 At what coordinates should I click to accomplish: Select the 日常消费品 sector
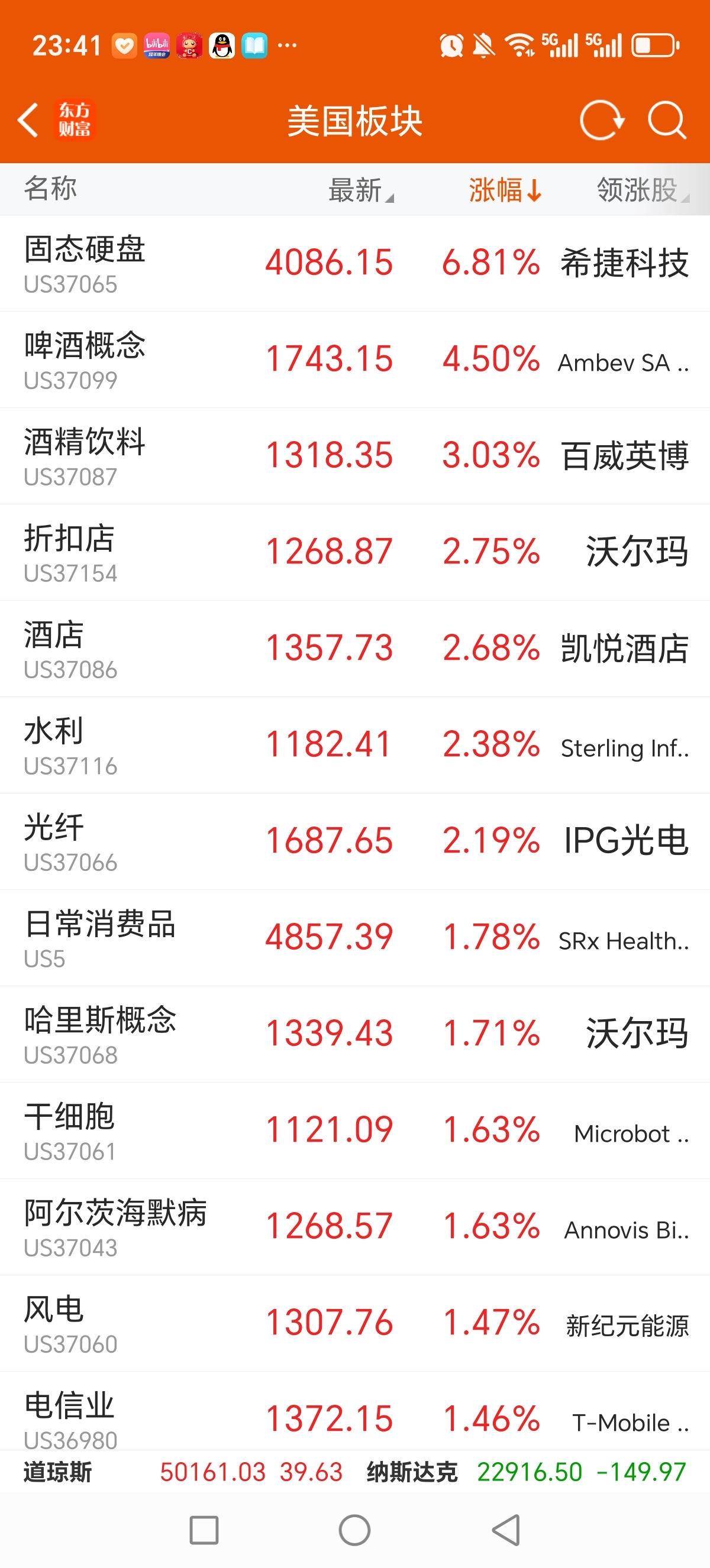click(355, 937)
